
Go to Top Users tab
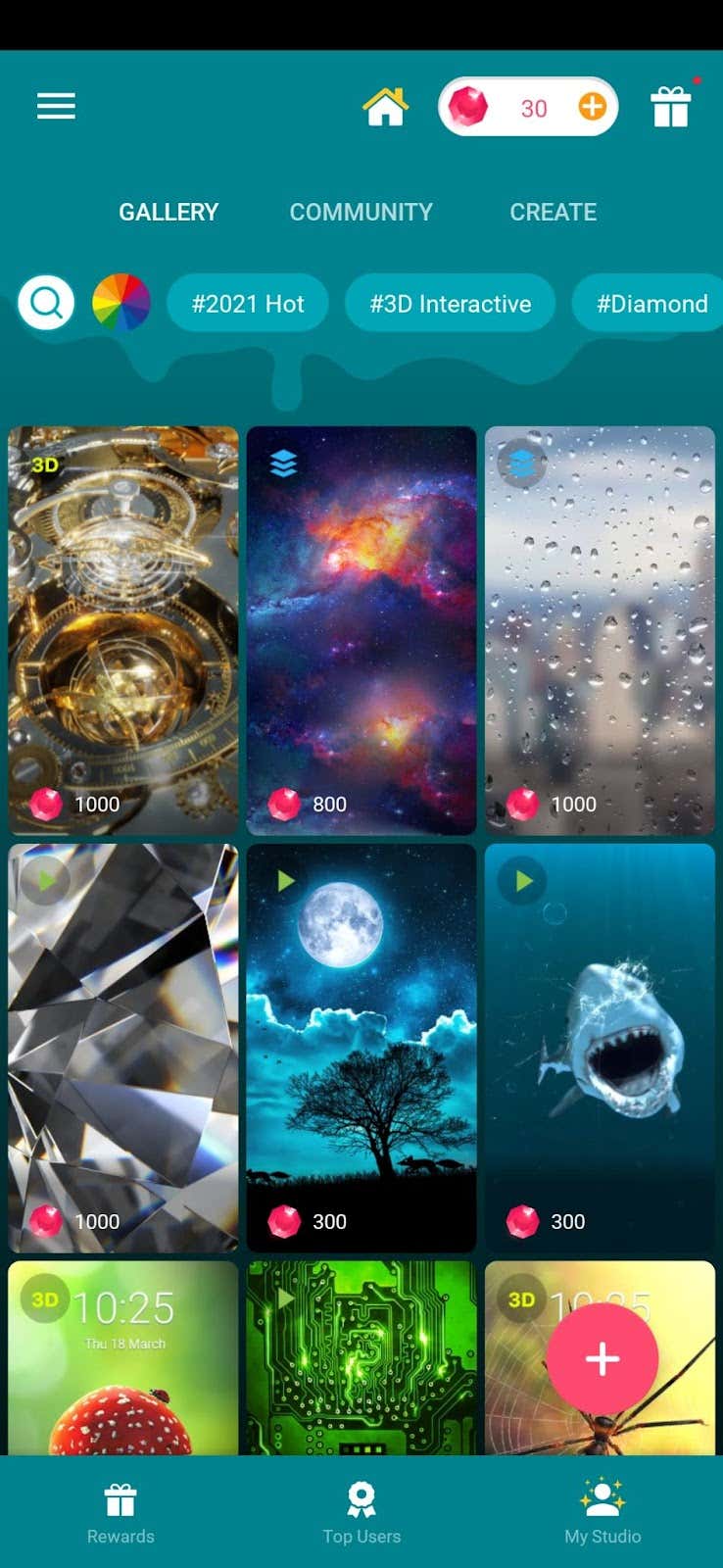361,1512
